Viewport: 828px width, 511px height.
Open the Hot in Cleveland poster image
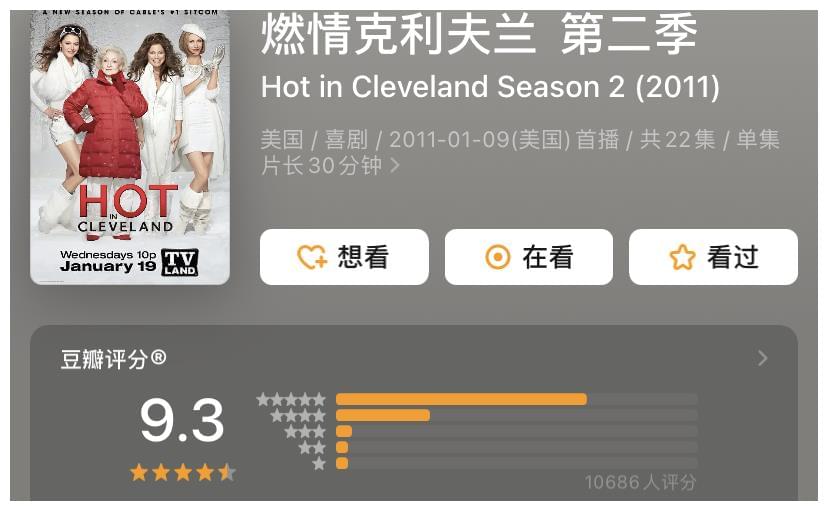[130, 148]
